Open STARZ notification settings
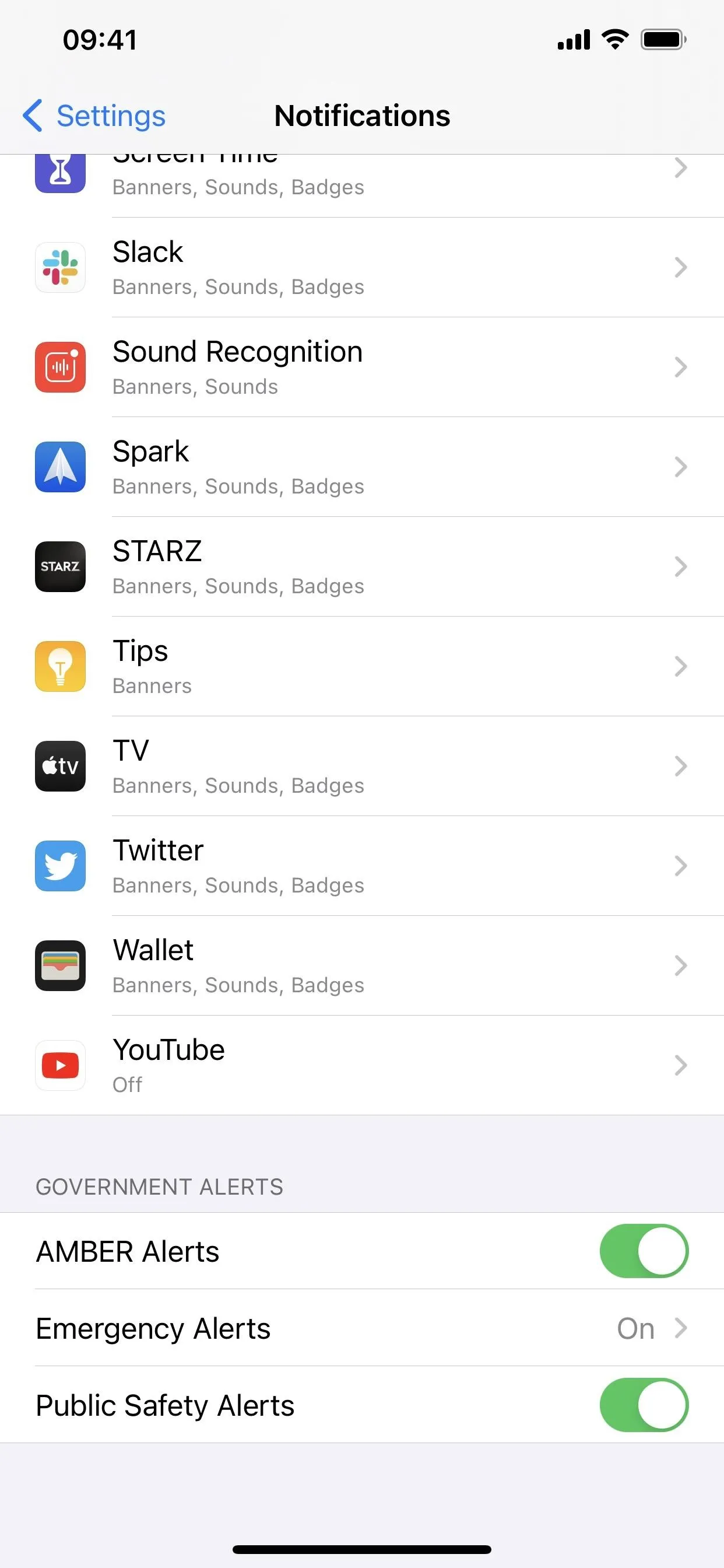The image size is (724, 1568). click(x=362, y=566)
